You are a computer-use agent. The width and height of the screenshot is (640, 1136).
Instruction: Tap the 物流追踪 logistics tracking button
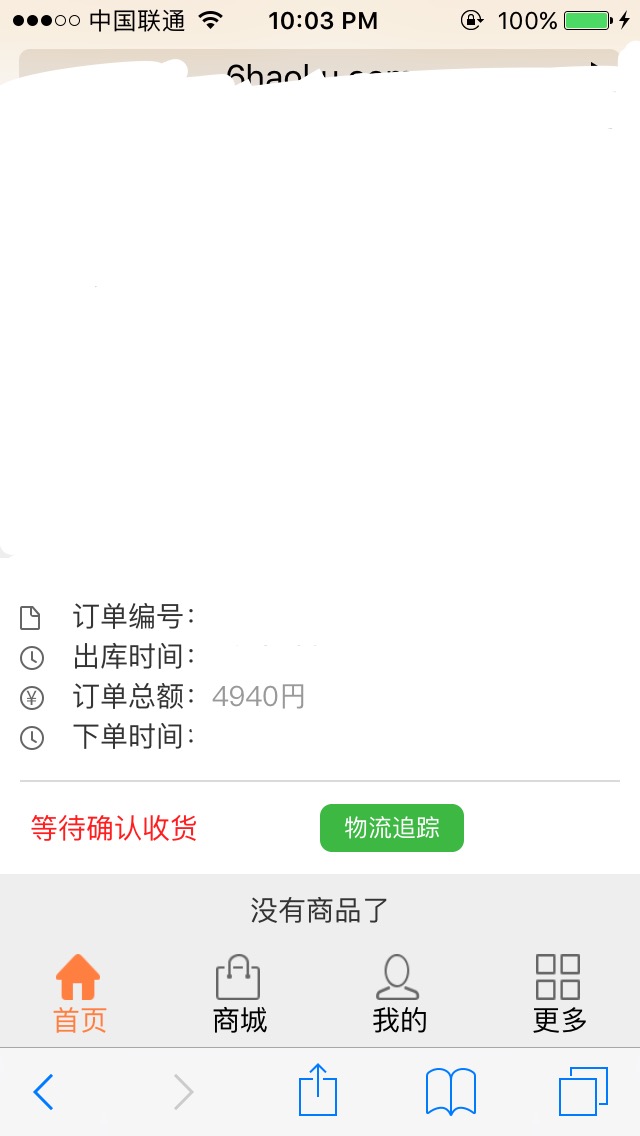click(x=392, y=828)
